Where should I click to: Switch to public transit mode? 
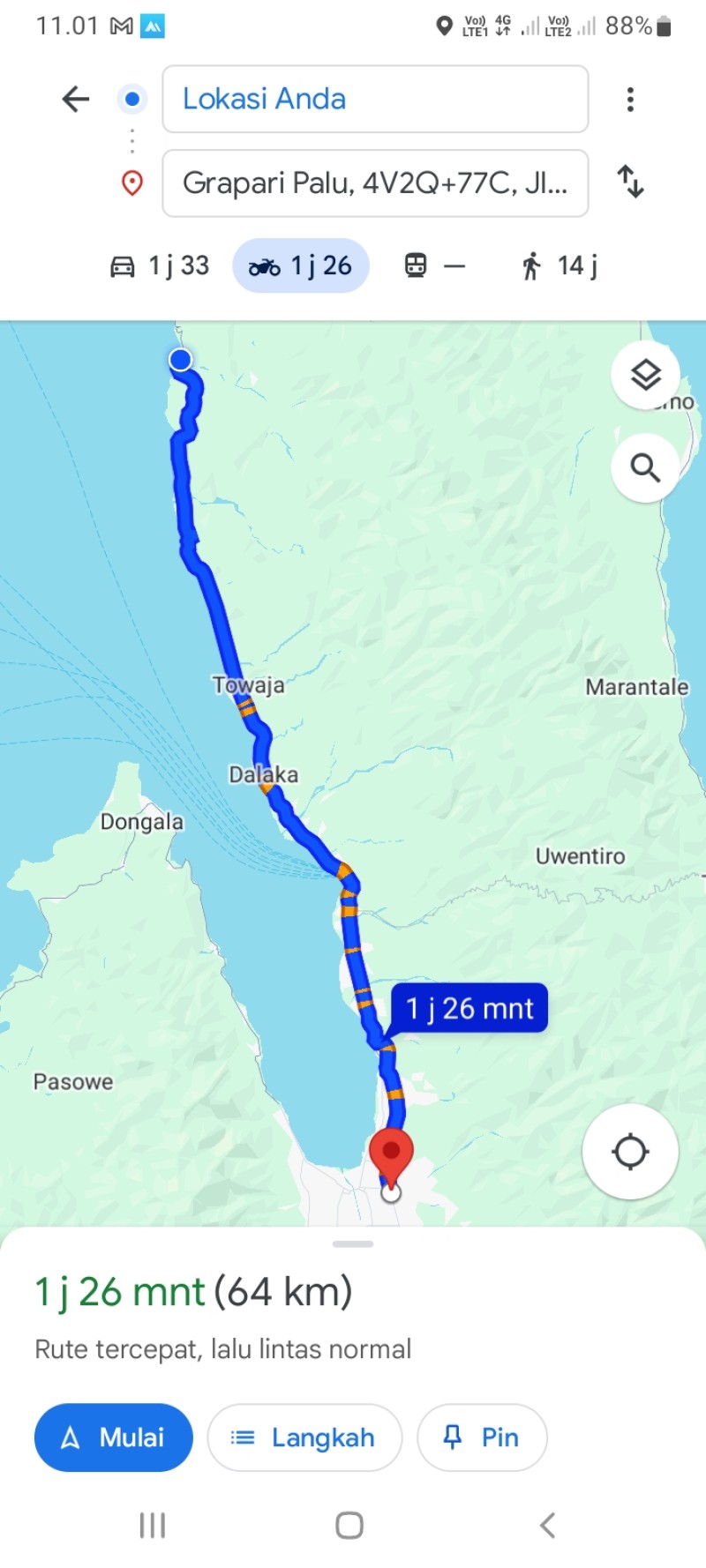point(434,265)
